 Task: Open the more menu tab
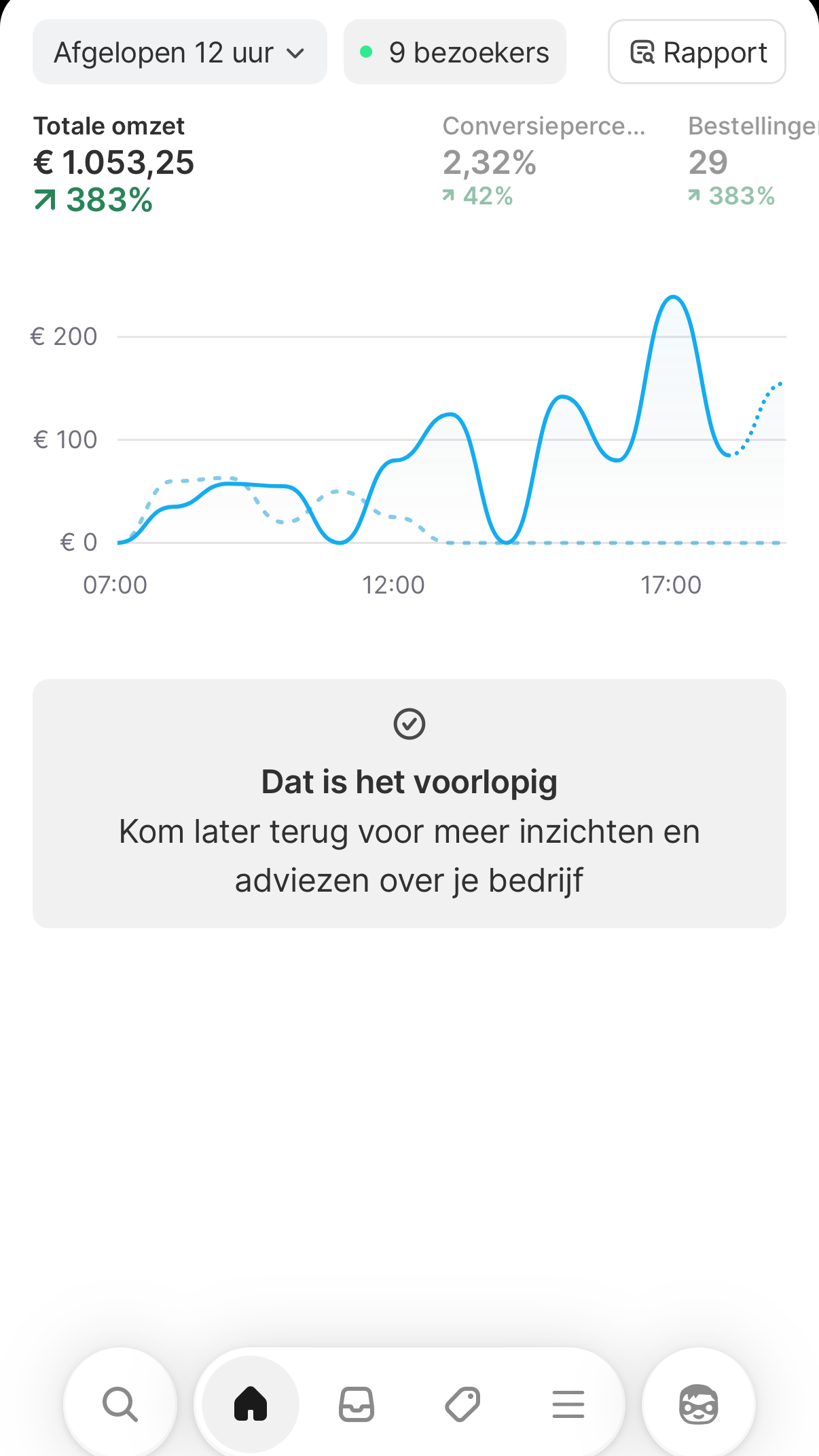568,1404
